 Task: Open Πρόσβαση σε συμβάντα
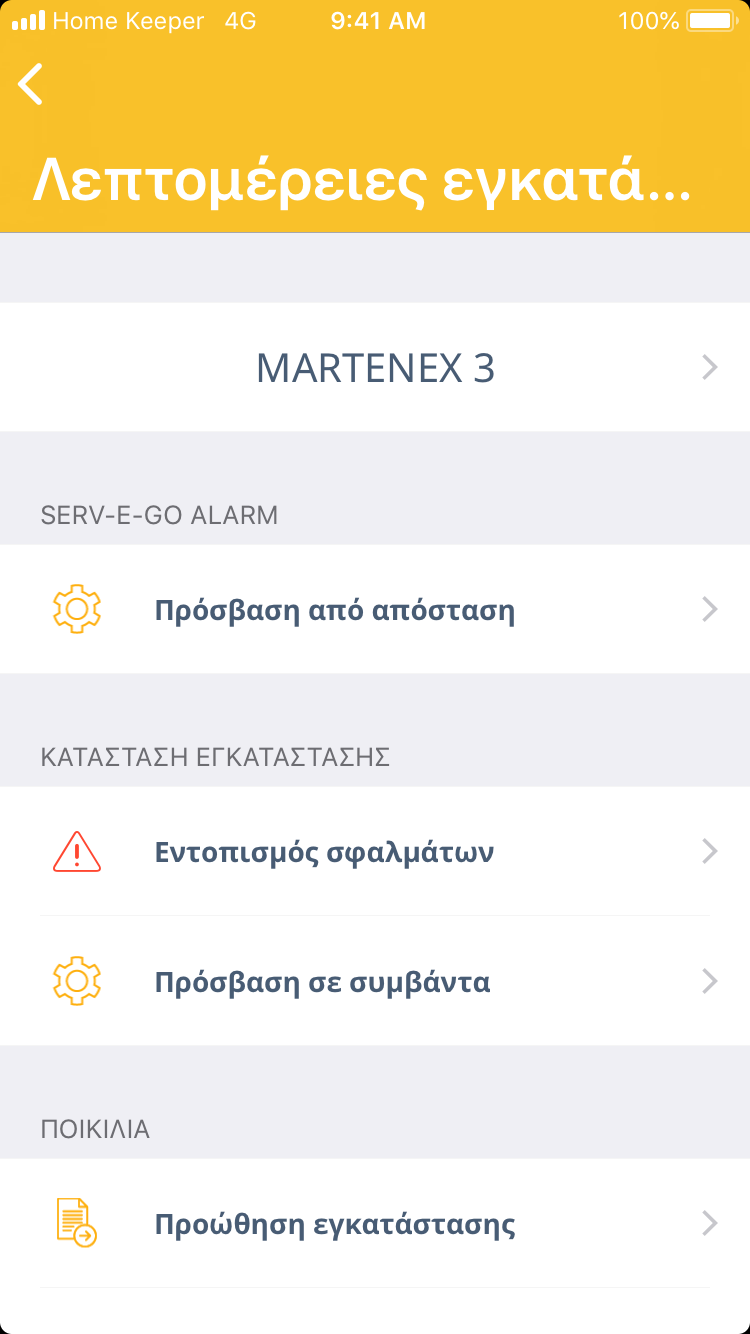[x=375, y=982]
